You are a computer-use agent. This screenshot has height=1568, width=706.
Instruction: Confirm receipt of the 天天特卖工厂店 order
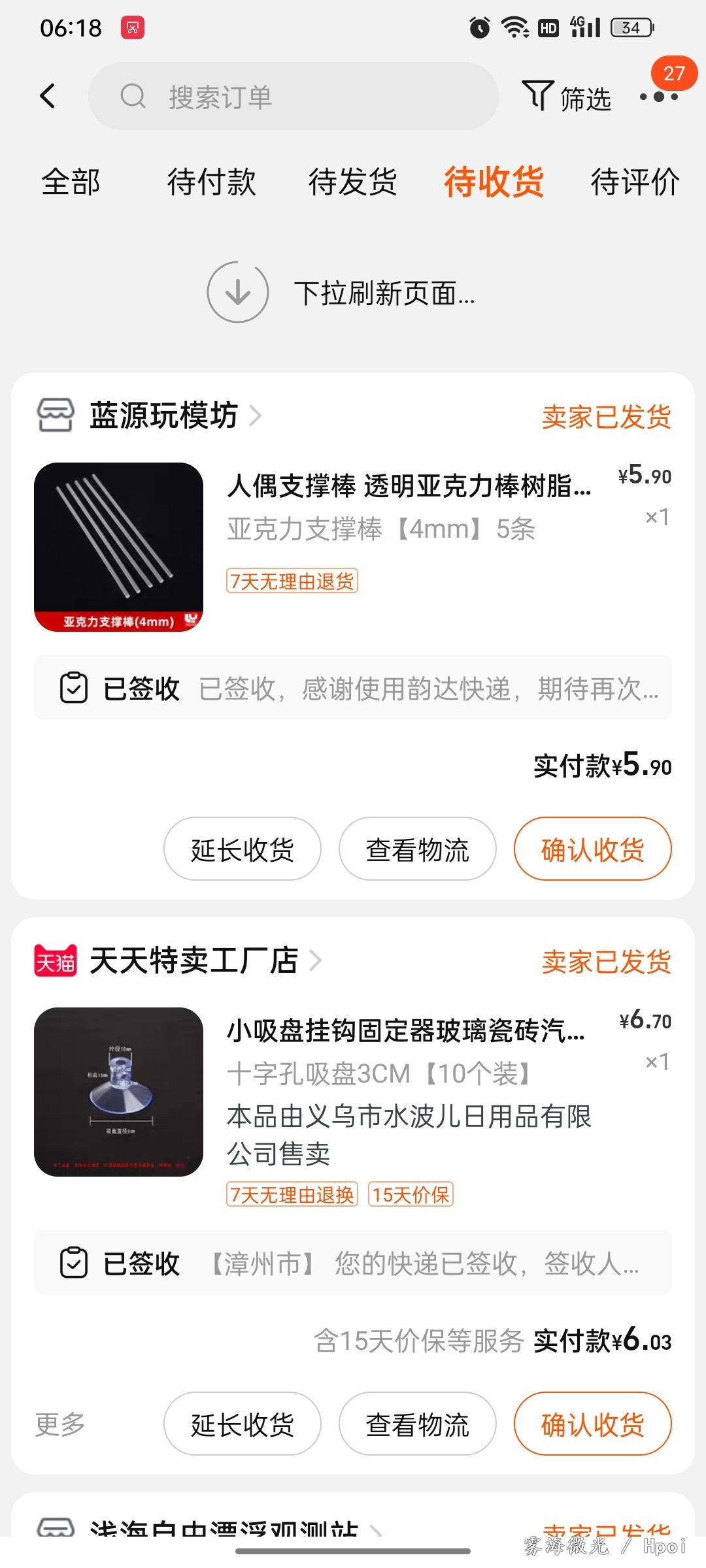(592, 1424)
